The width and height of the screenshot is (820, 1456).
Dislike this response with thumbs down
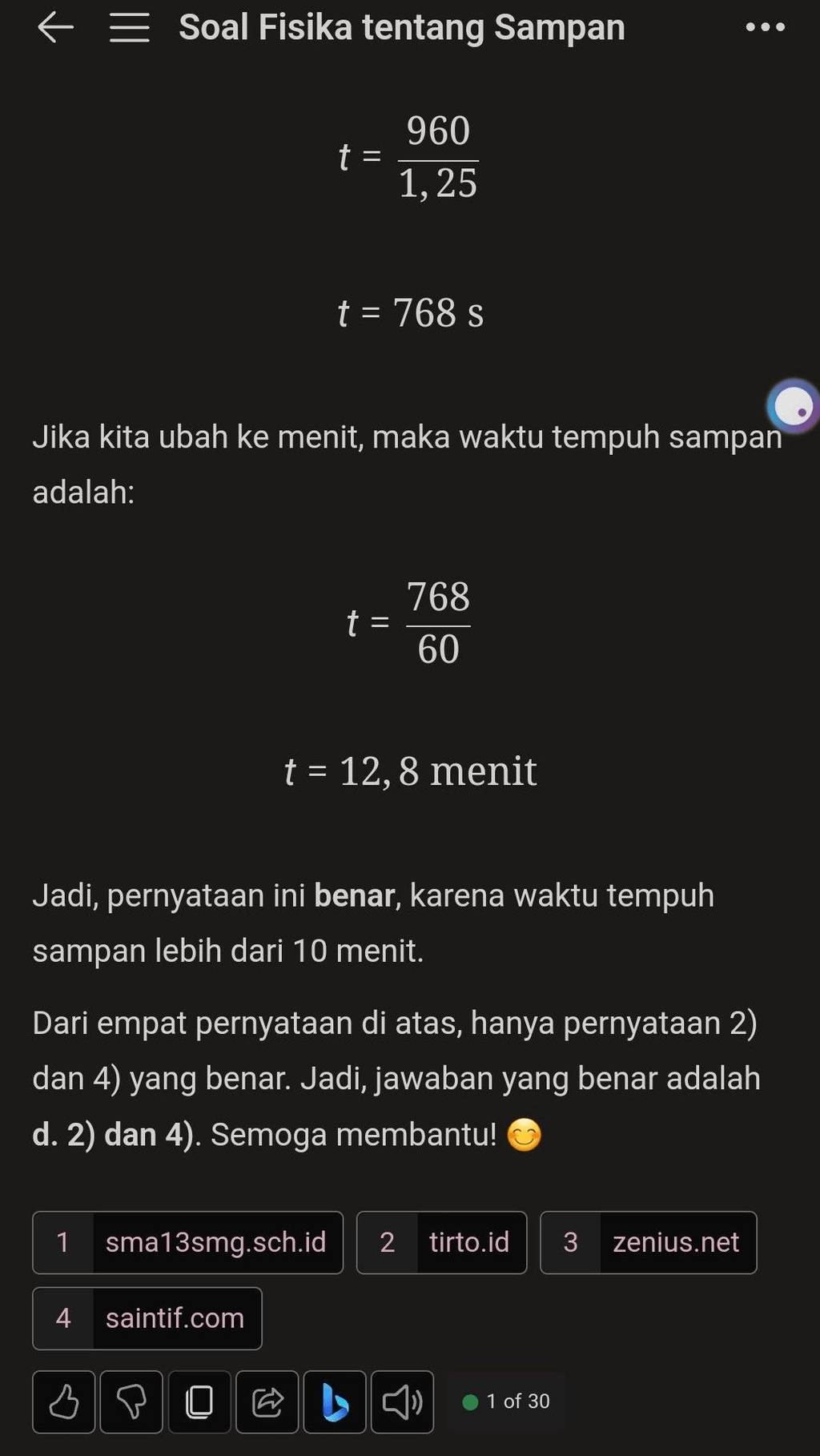[131, 1402]
